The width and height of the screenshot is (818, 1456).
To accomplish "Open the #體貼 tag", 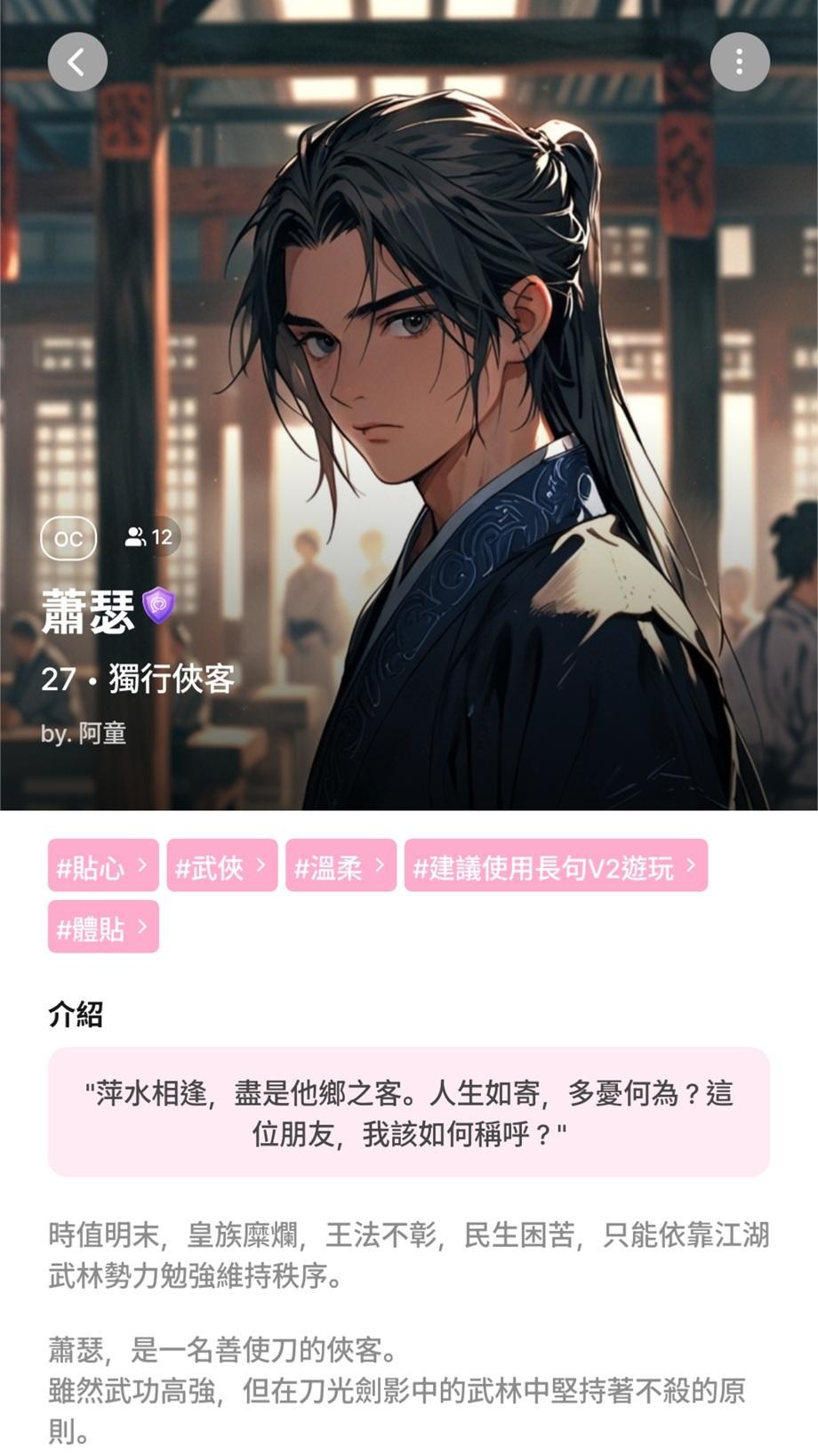I will [103, 927].
